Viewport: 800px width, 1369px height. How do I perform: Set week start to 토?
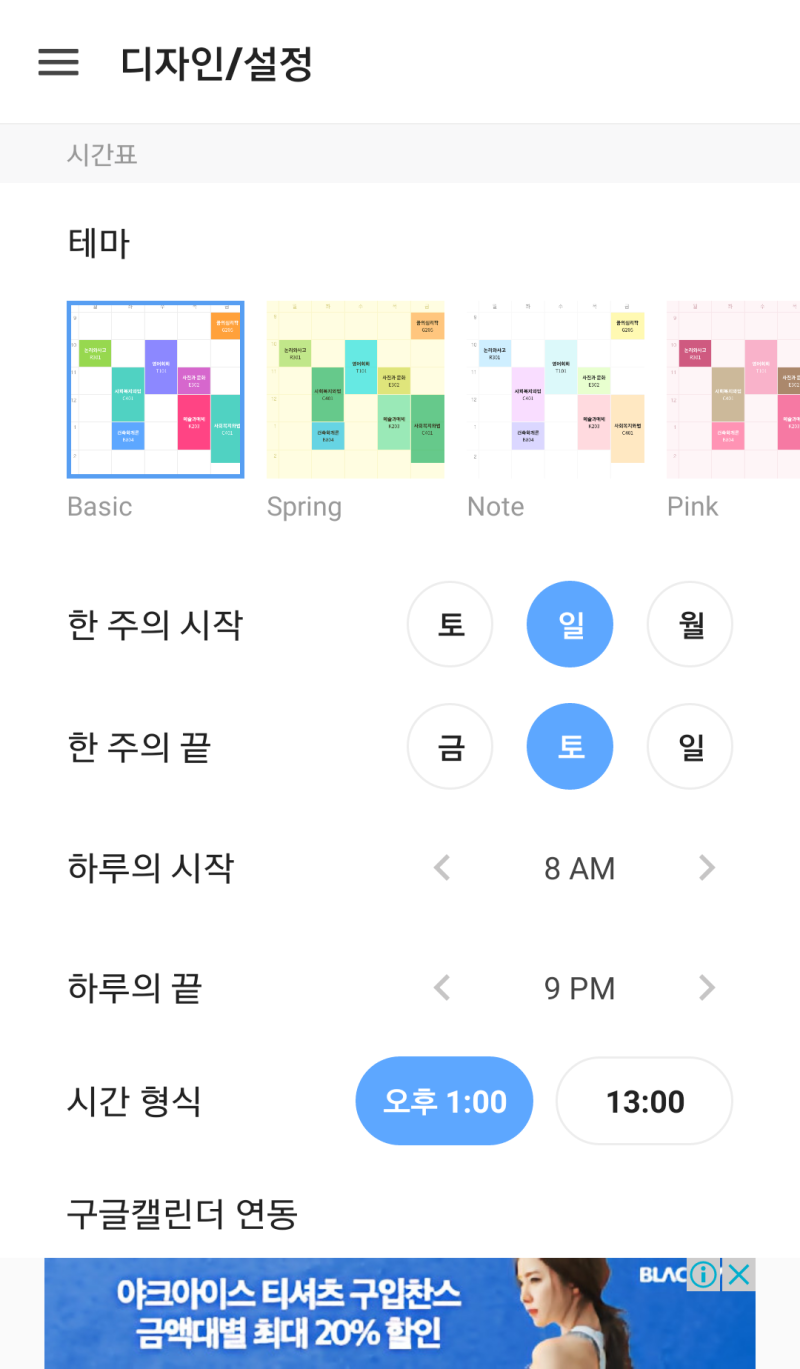point(450,625)
